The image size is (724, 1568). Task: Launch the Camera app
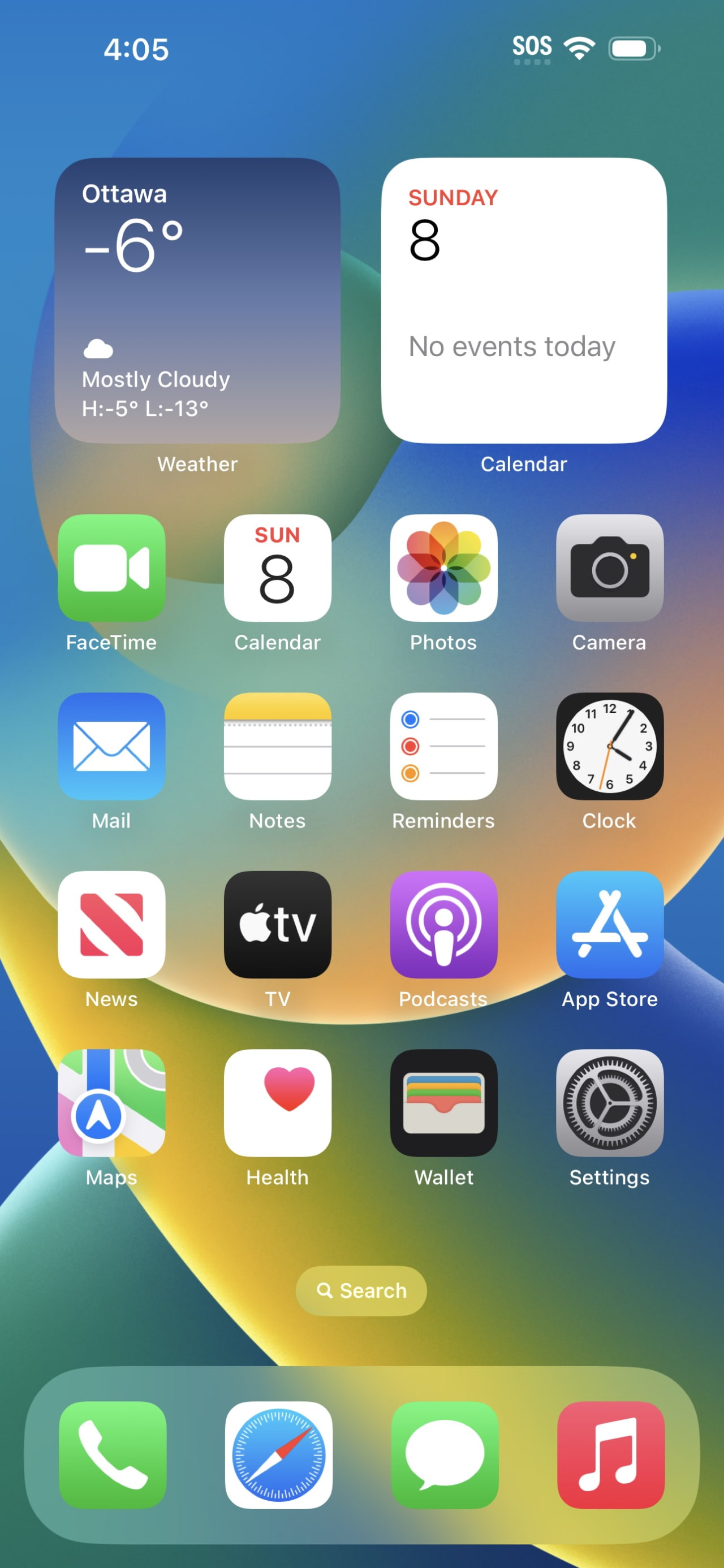pyautogui.click(x=610, y=568)
